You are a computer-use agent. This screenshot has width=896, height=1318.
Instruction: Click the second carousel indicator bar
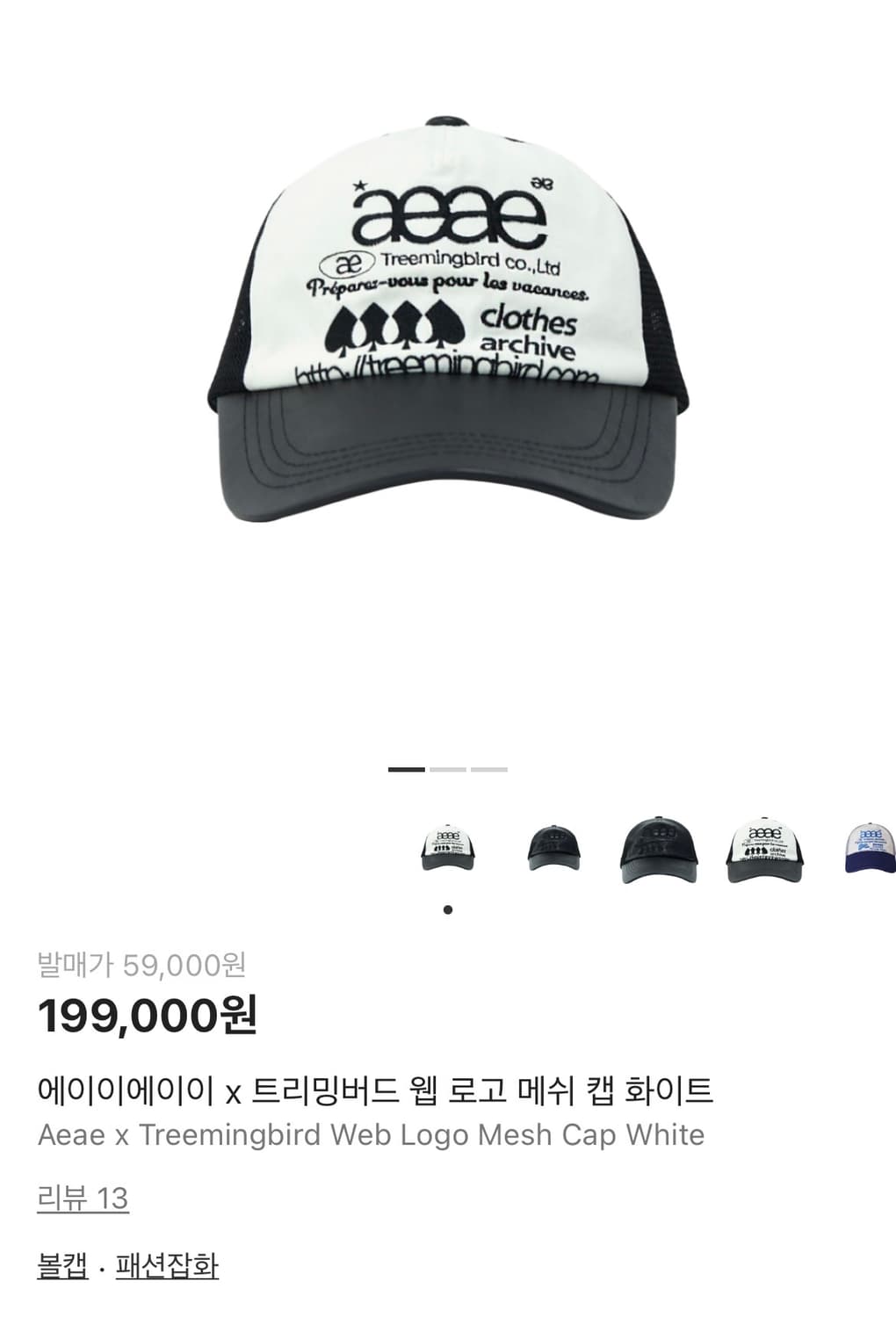(448, 769)
